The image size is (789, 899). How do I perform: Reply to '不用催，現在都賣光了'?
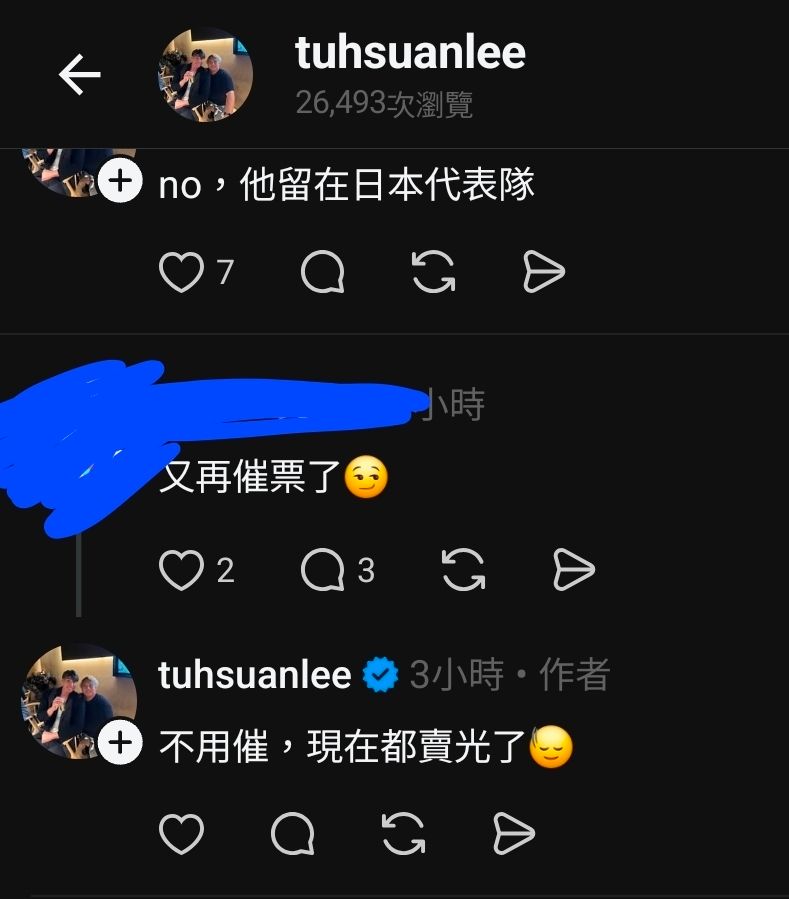pos(293,834)
